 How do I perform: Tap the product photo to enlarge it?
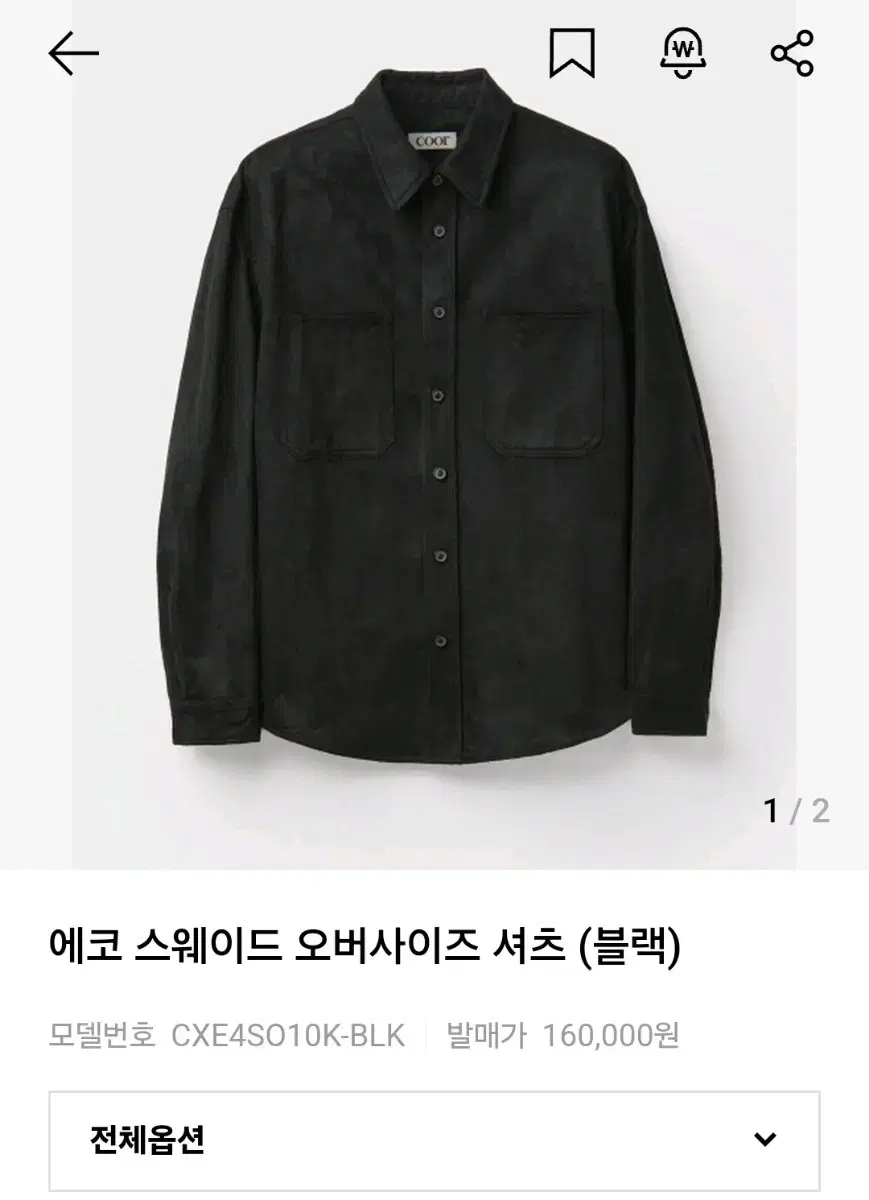click(x=434, y=430)
